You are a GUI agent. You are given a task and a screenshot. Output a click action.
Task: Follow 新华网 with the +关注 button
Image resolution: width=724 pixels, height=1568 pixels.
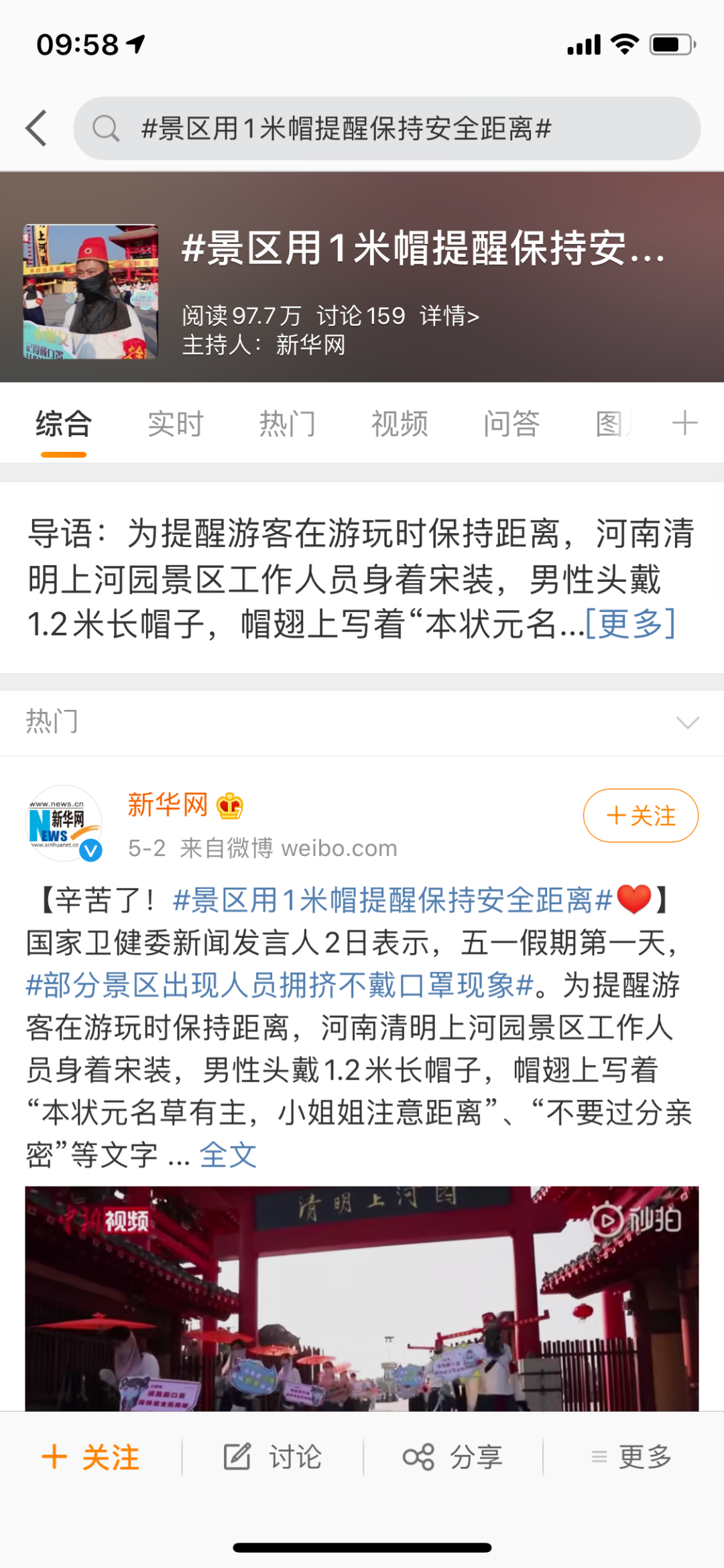[x=641, y=815]
